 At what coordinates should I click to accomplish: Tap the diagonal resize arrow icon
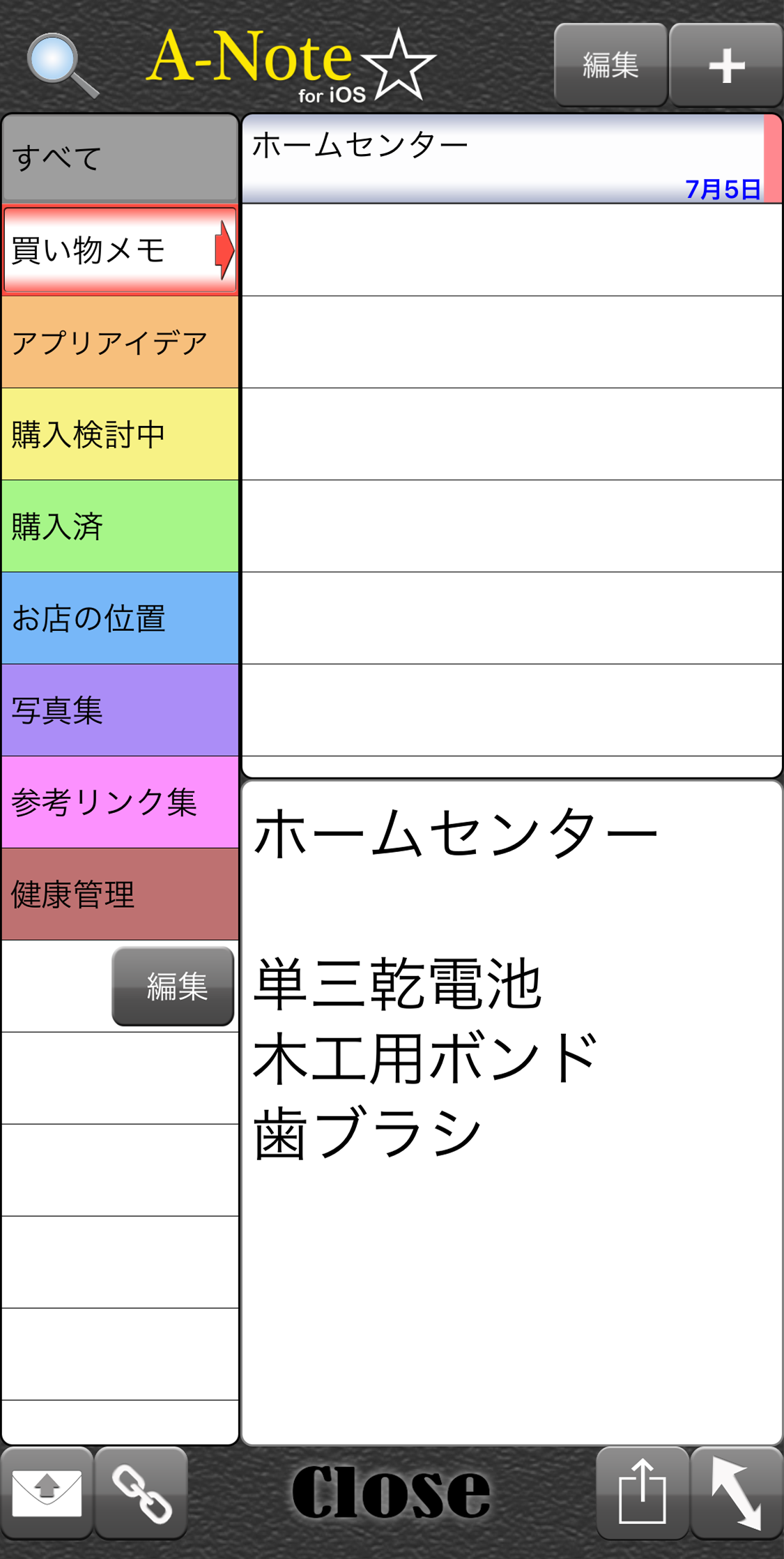coord(737,1493)
